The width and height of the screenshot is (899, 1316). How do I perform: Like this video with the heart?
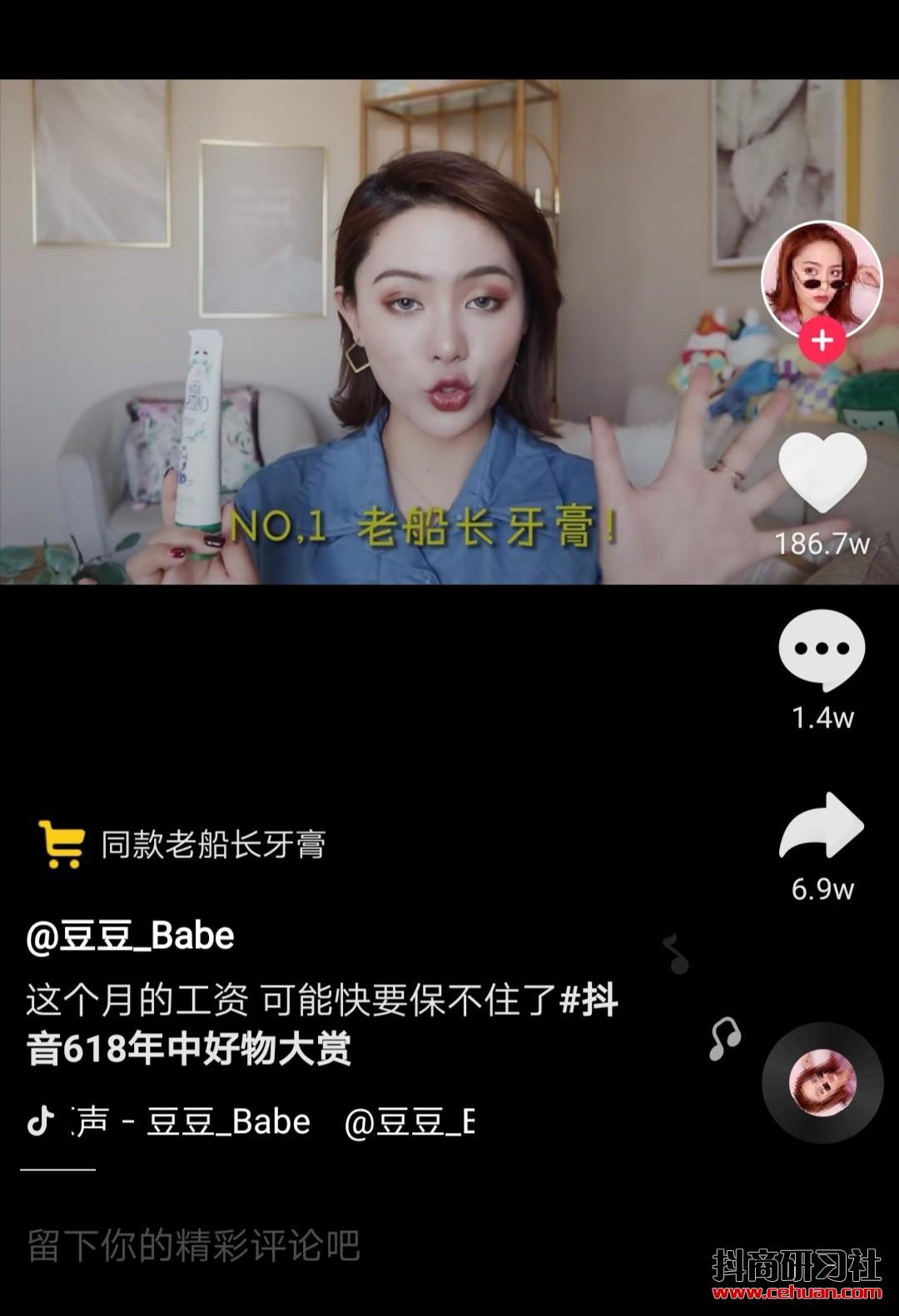click(822, 473)
